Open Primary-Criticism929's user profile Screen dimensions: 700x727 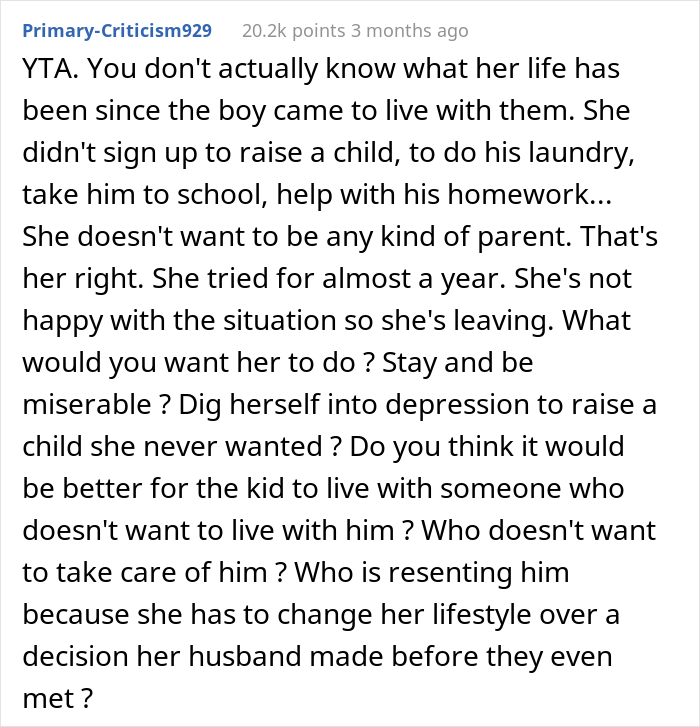116,30
